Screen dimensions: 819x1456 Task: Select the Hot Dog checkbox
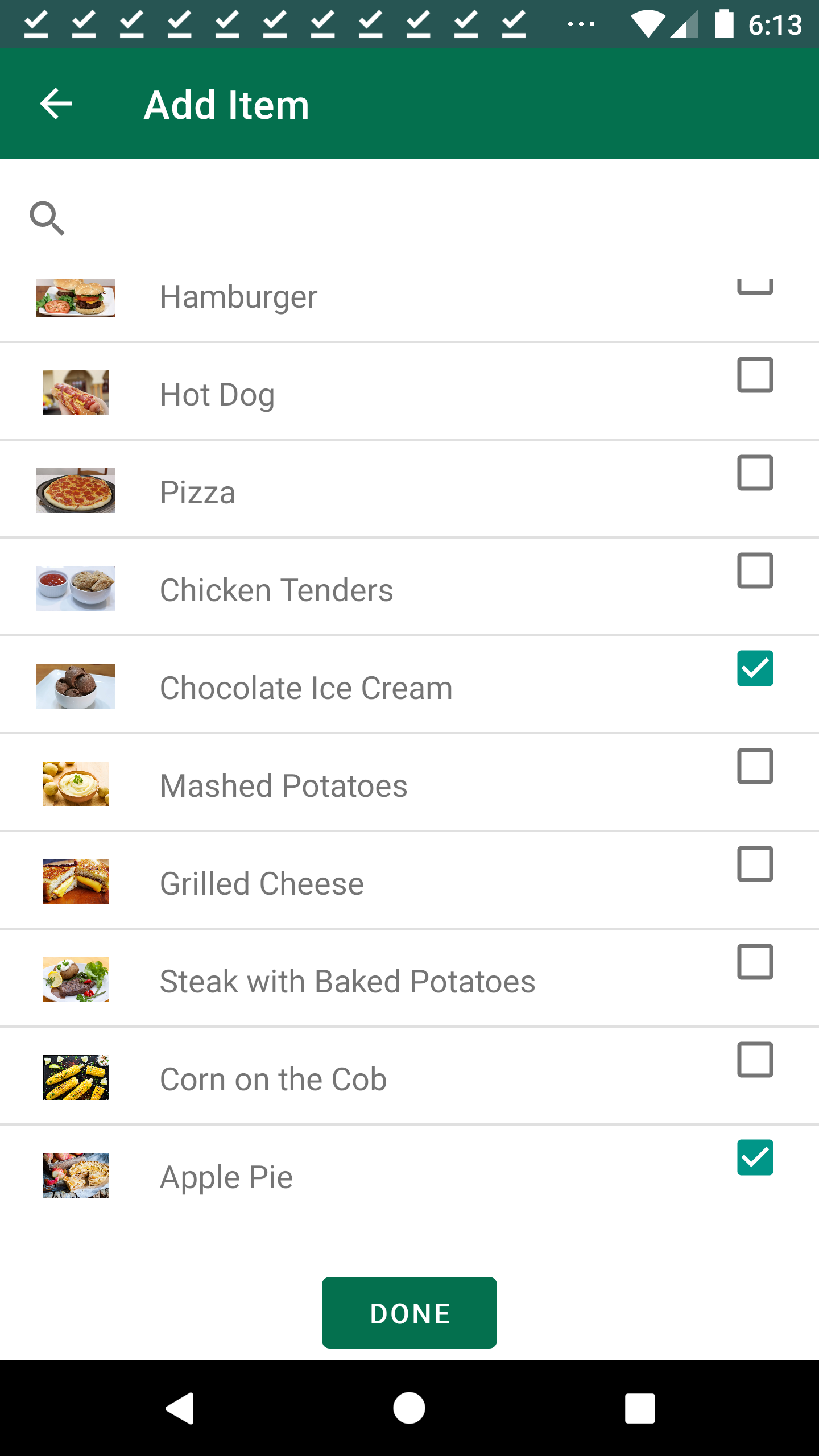pos(754,375)
